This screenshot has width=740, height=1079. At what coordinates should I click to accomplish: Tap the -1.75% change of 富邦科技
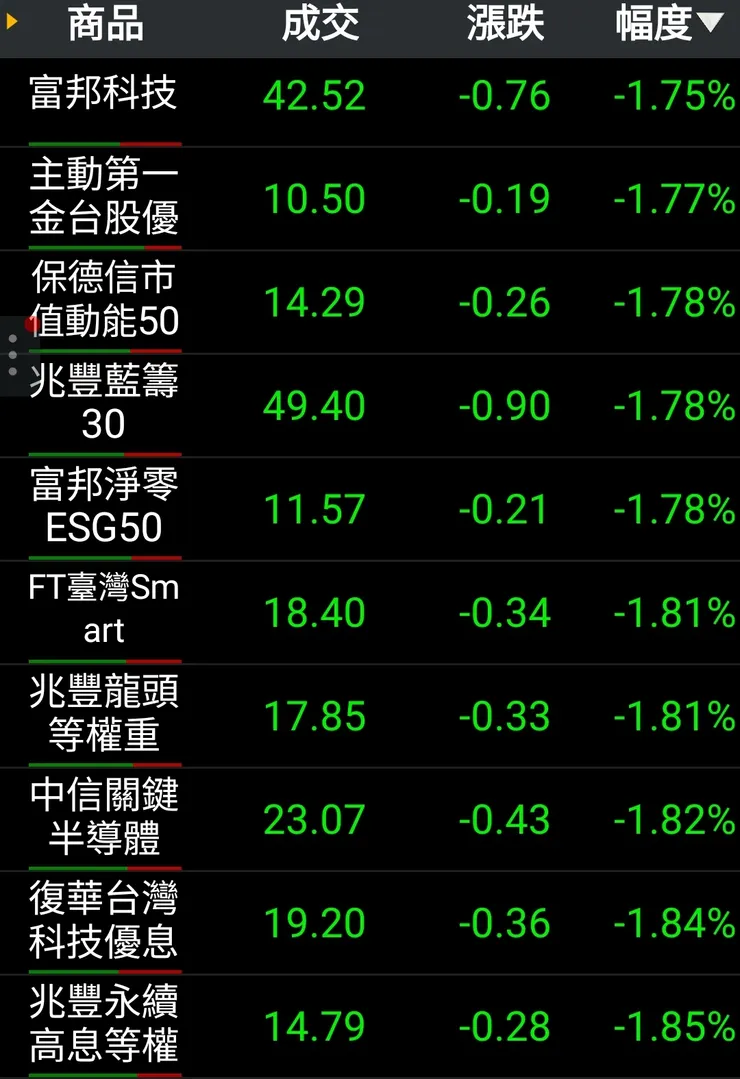(672, 95)
